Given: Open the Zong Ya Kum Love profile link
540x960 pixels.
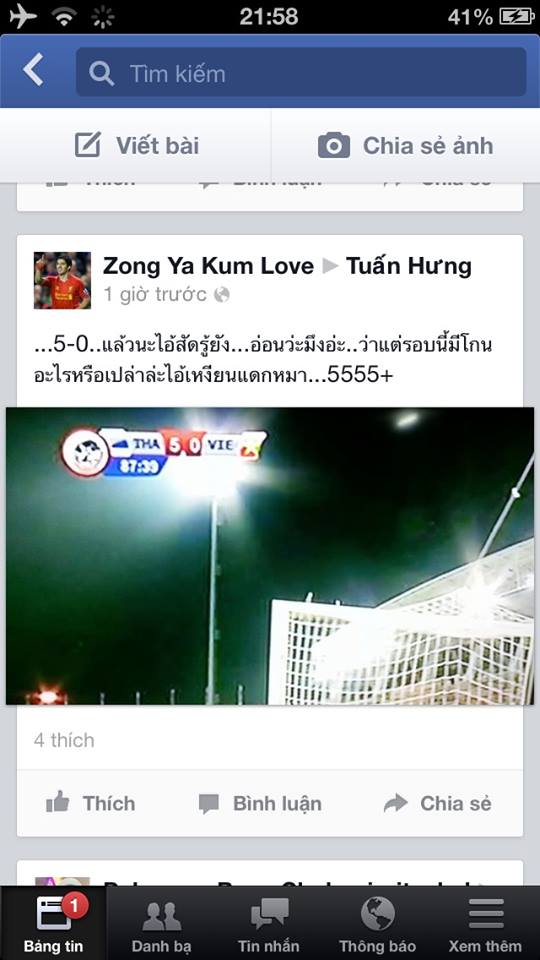Looking at the screenshot, I should point(208,266).
